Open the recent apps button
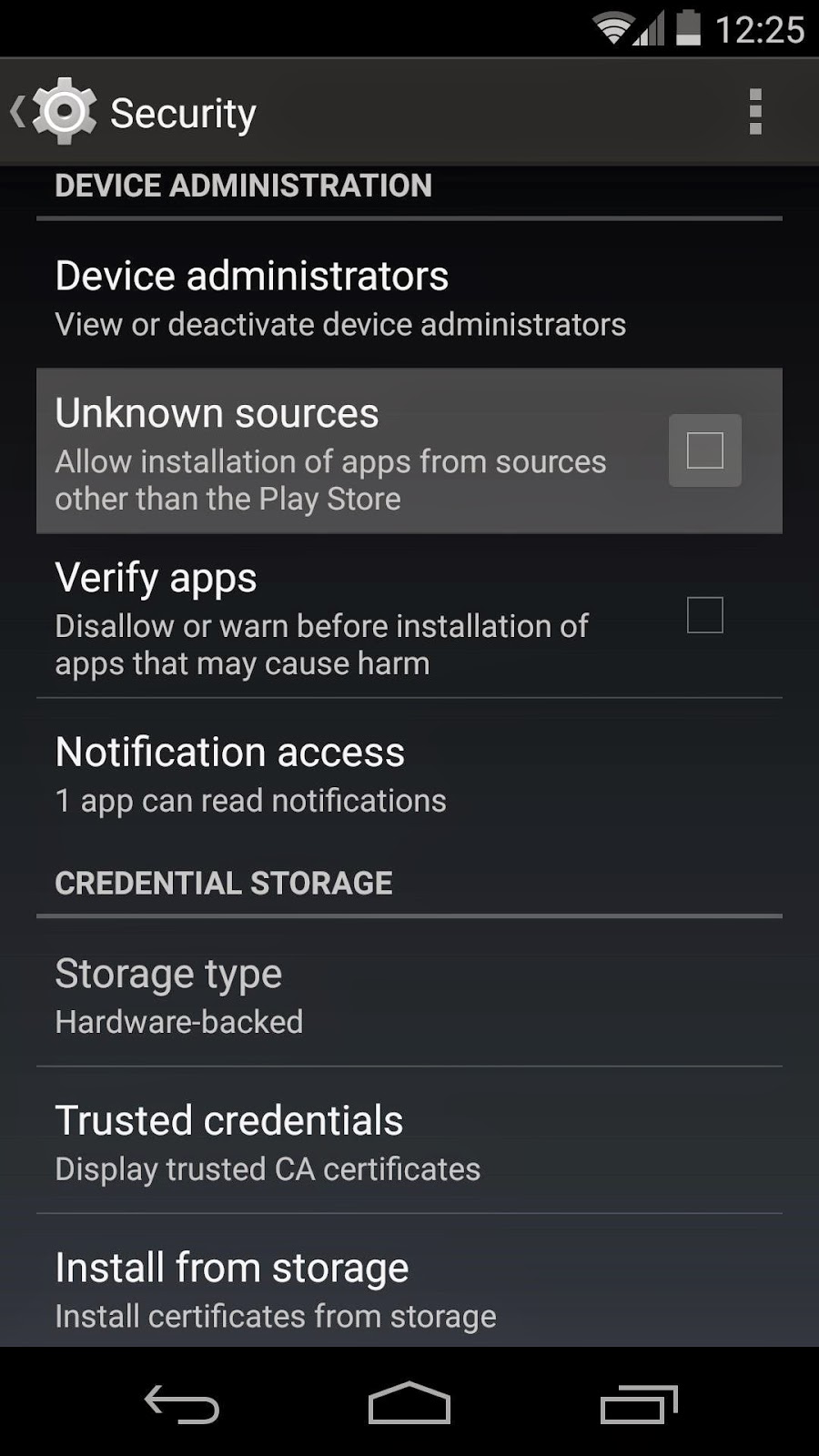Screen dimensions: 819x1456 tap(639, 1403)
